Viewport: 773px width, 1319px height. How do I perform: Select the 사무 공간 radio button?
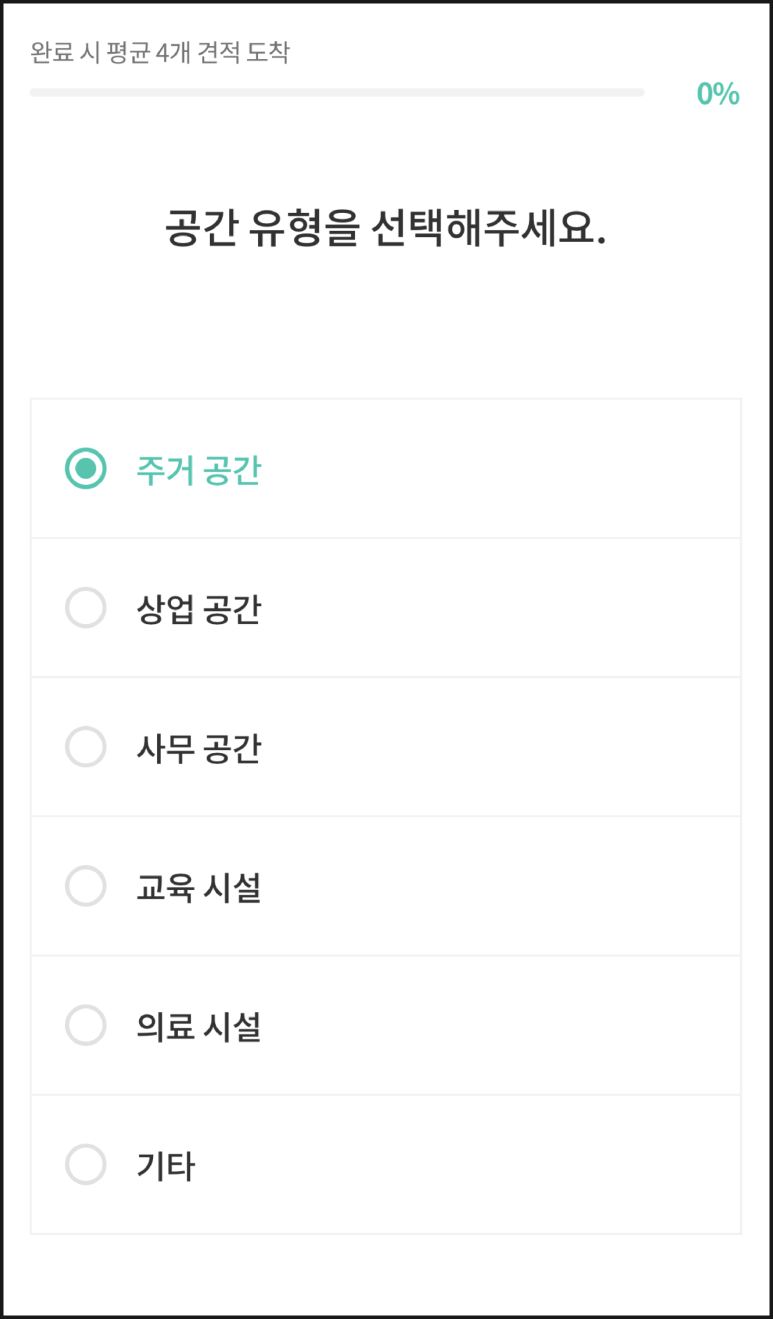[x=86, y=747]
